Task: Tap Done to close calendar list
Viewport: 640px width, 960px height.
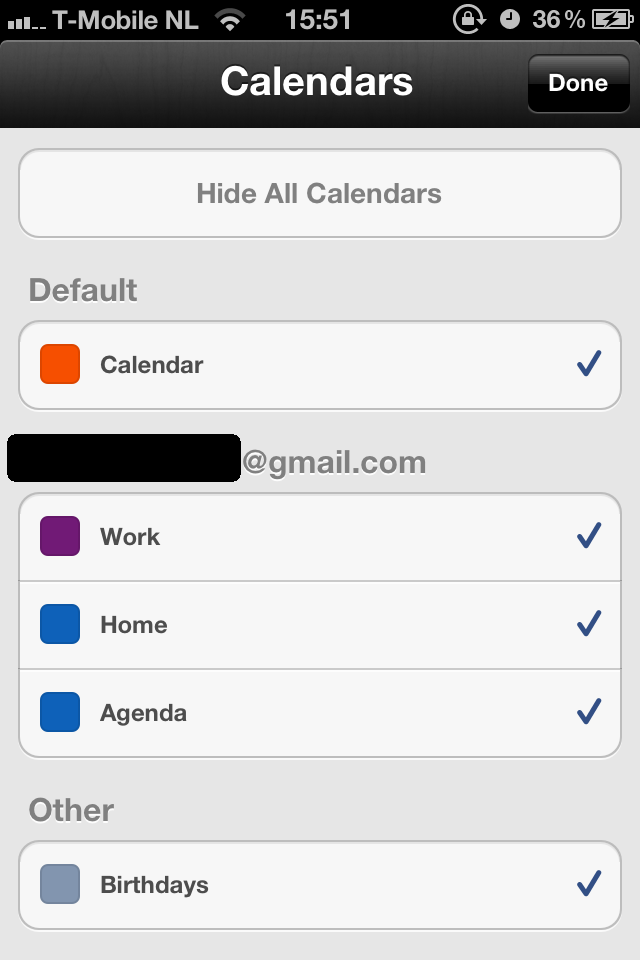Action: click(578, 83)
